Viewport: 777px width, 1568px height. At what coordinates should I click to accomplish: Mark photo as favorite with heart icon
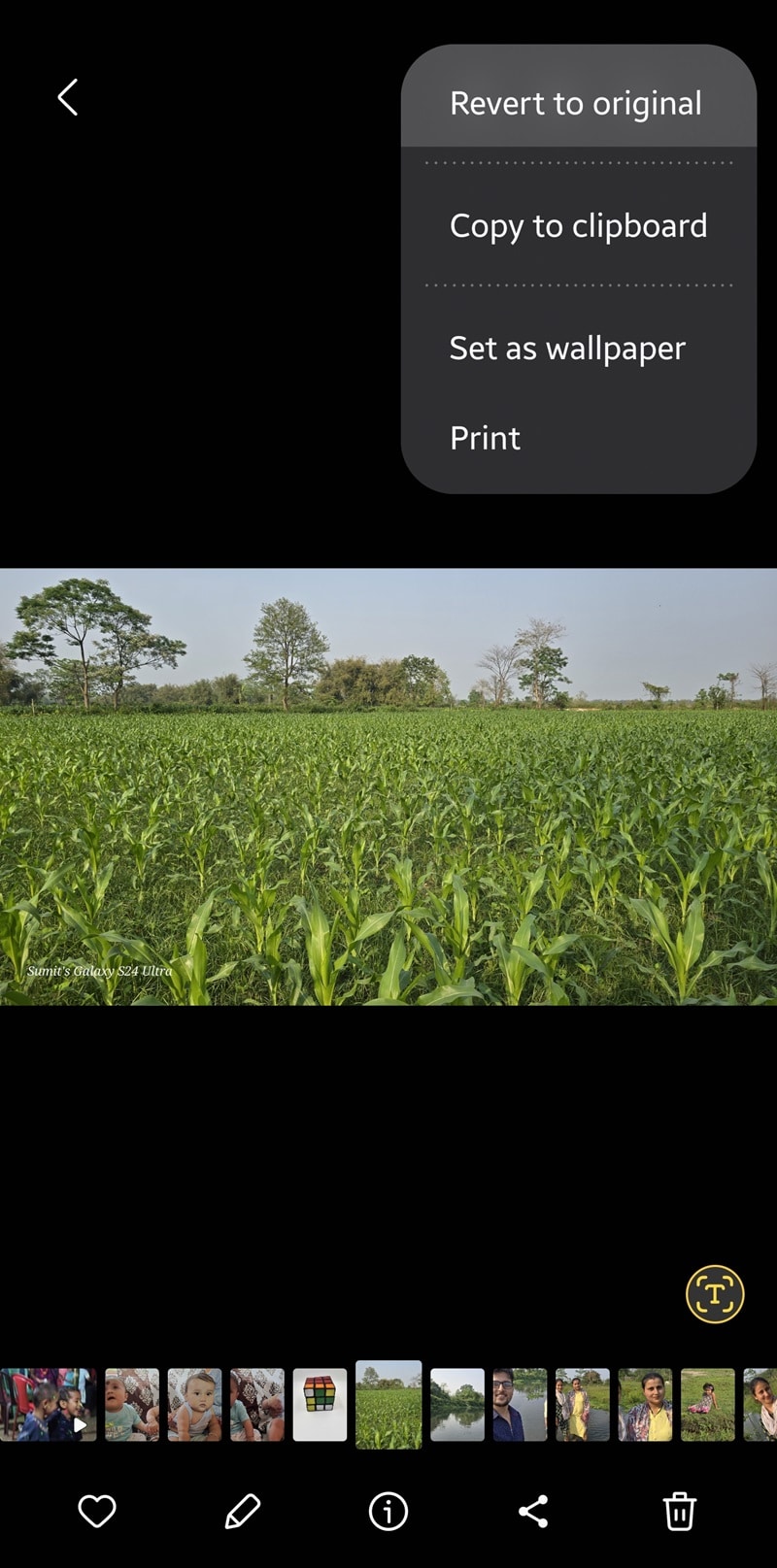click(x=97, y=1512)
